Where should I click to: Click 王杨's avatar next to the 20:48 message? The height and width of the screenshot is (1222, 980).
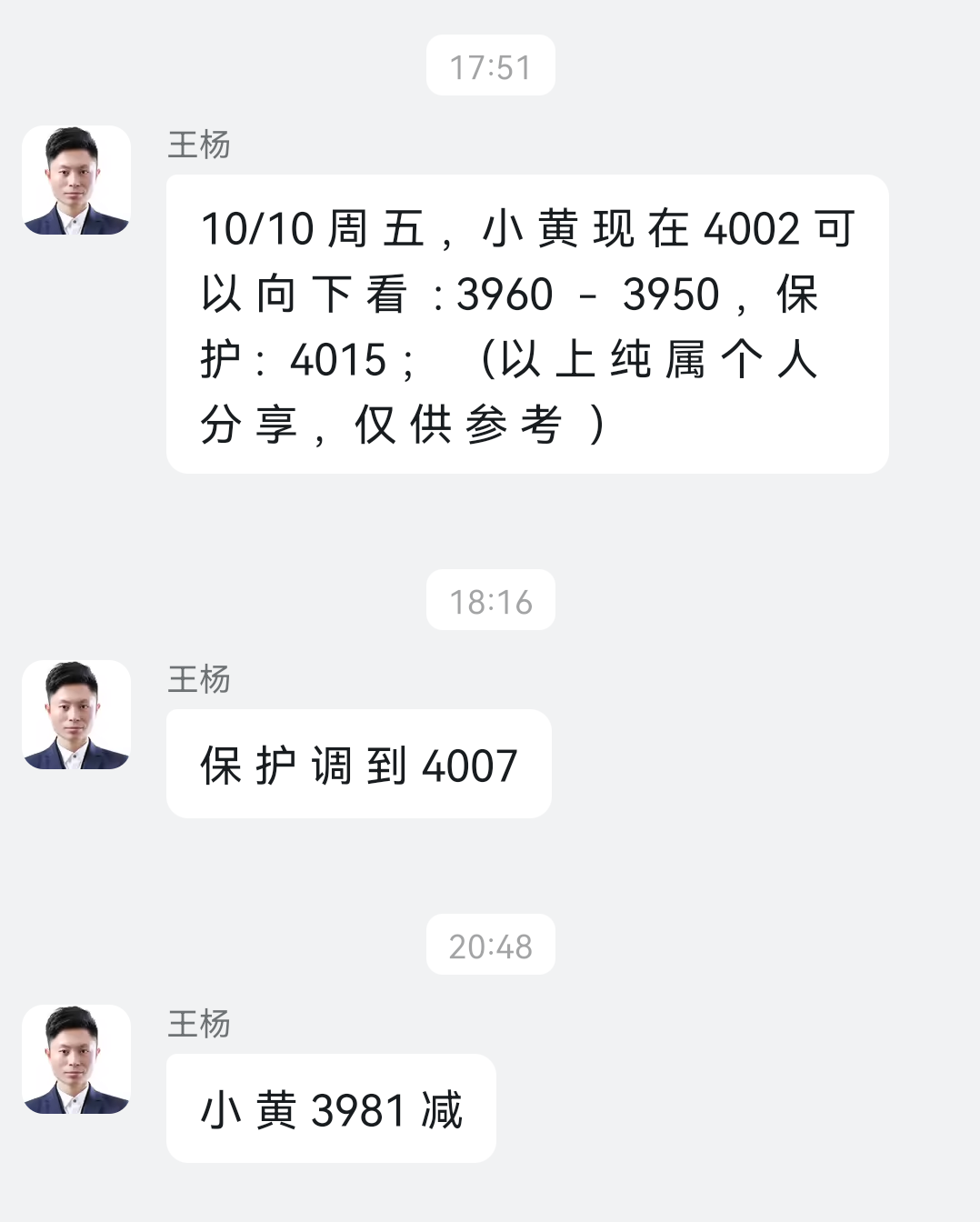tap(77, 1061)
